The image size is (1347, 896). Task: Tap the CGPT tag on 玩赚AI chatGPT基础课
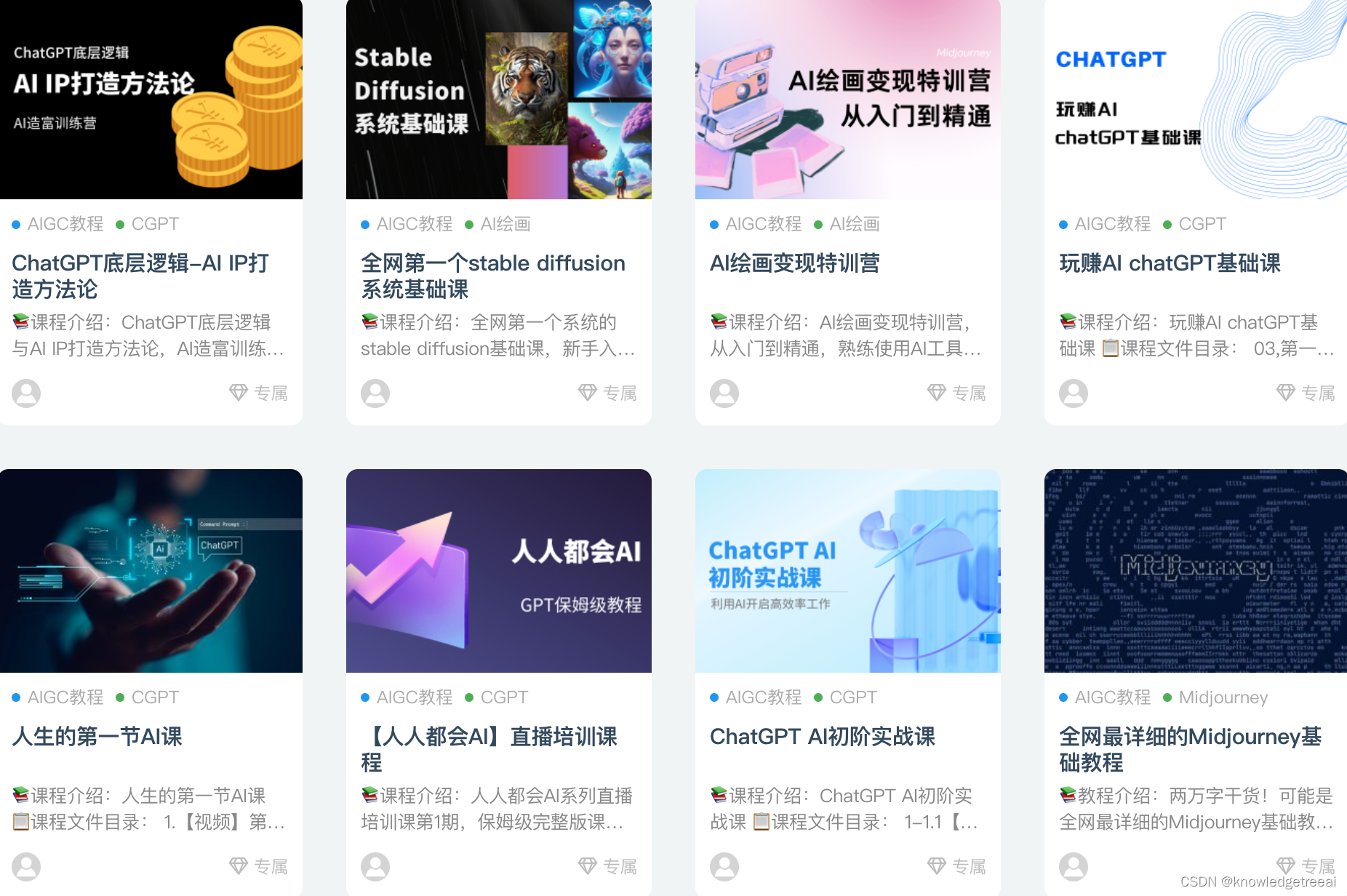coord(1202,224)
